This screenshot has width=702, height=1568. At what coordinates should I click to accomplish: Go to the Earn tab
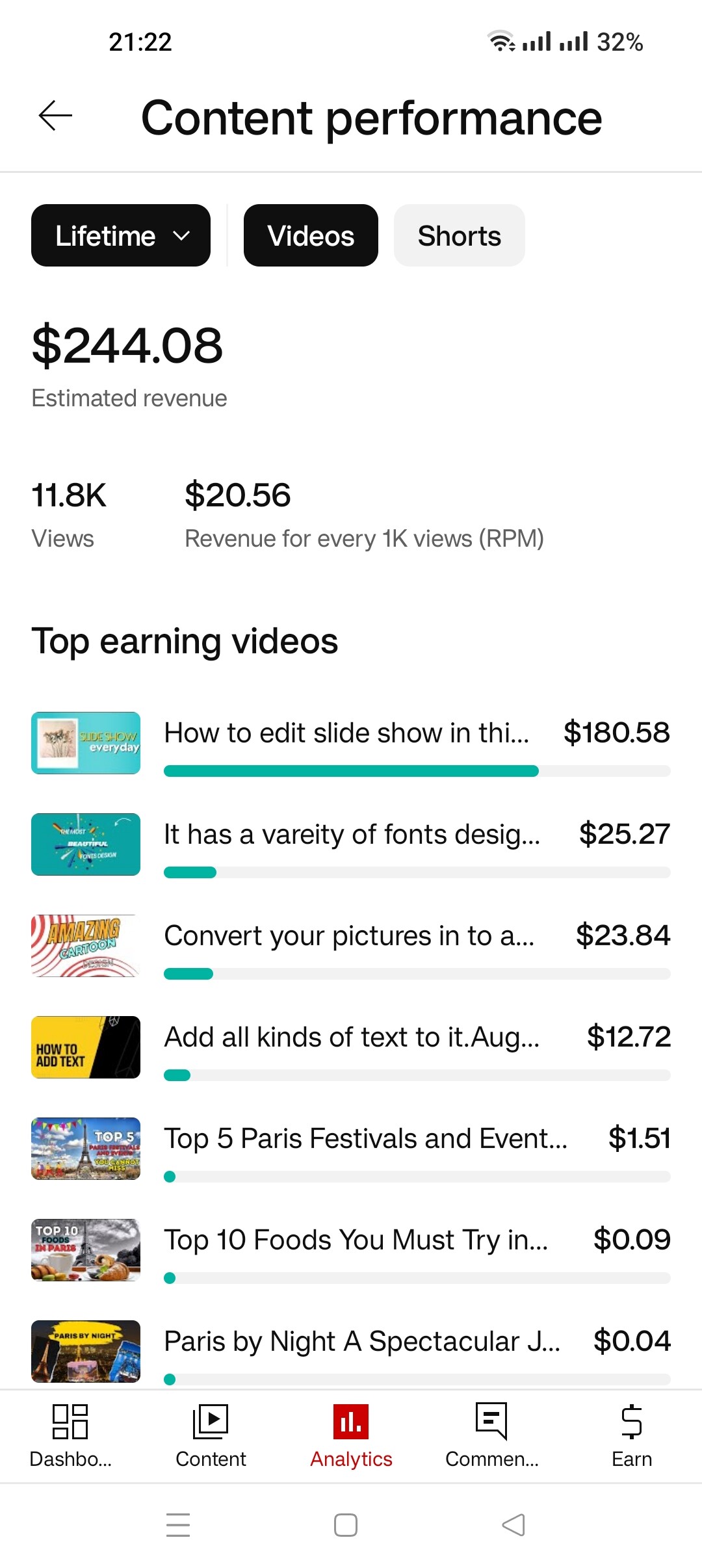pos(632,1436)
